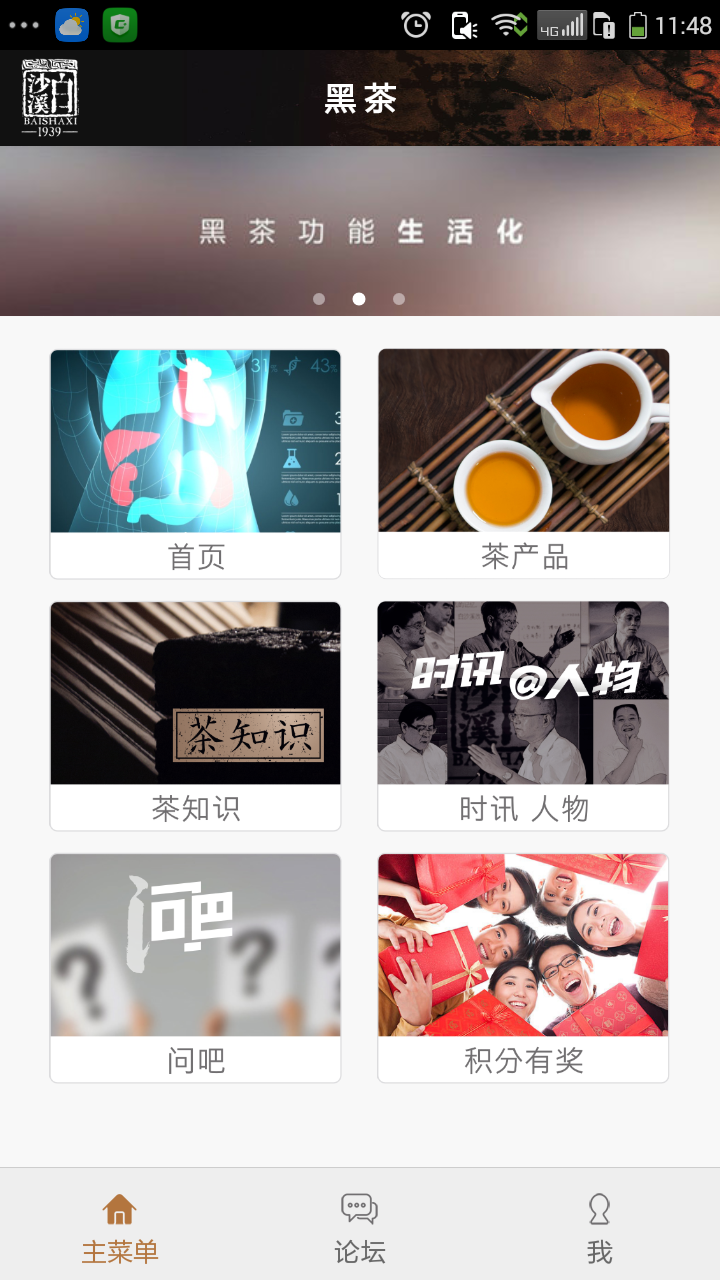Tap the 黑茶功能生活化 banner
This screenshot has height=1280, width=720.
pos(360,231)
